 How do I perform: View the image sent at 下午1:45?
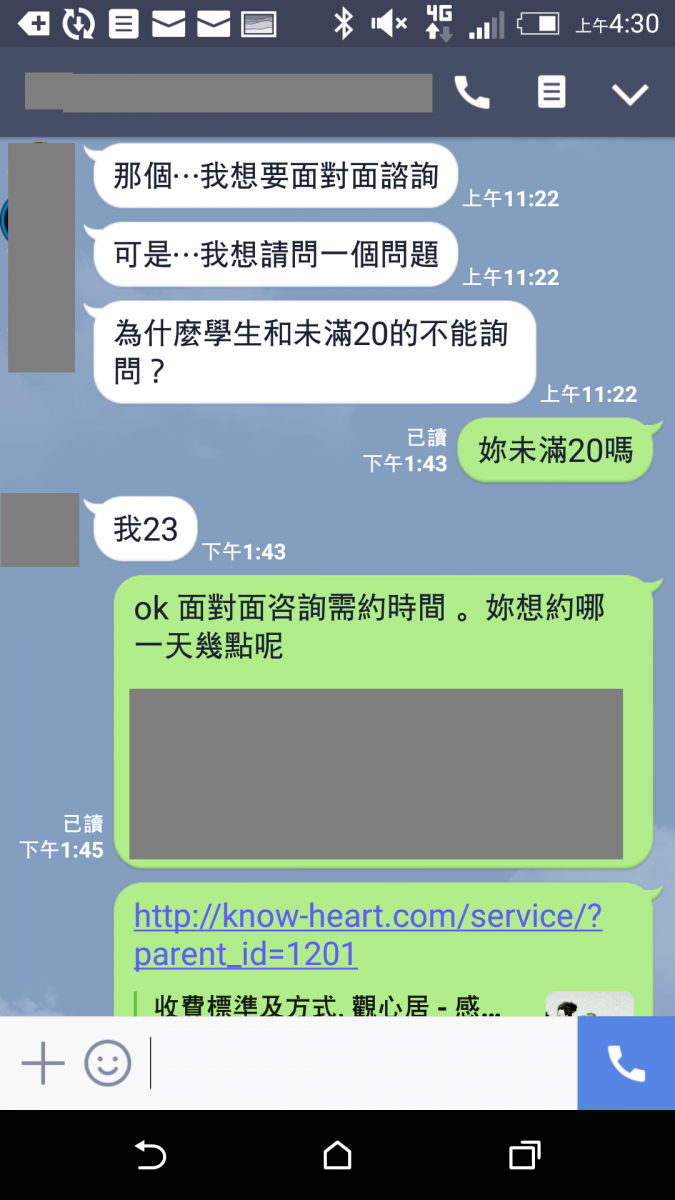[376, 774]
